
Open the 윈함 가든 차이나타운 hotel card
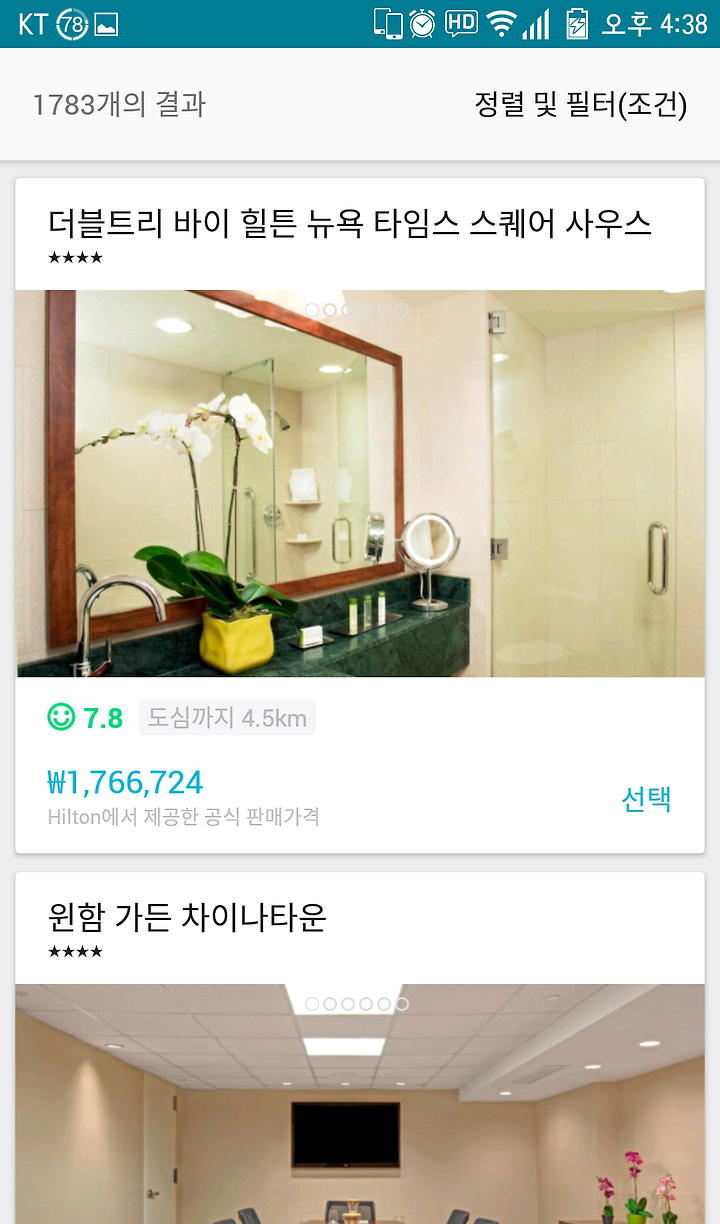360,1048
